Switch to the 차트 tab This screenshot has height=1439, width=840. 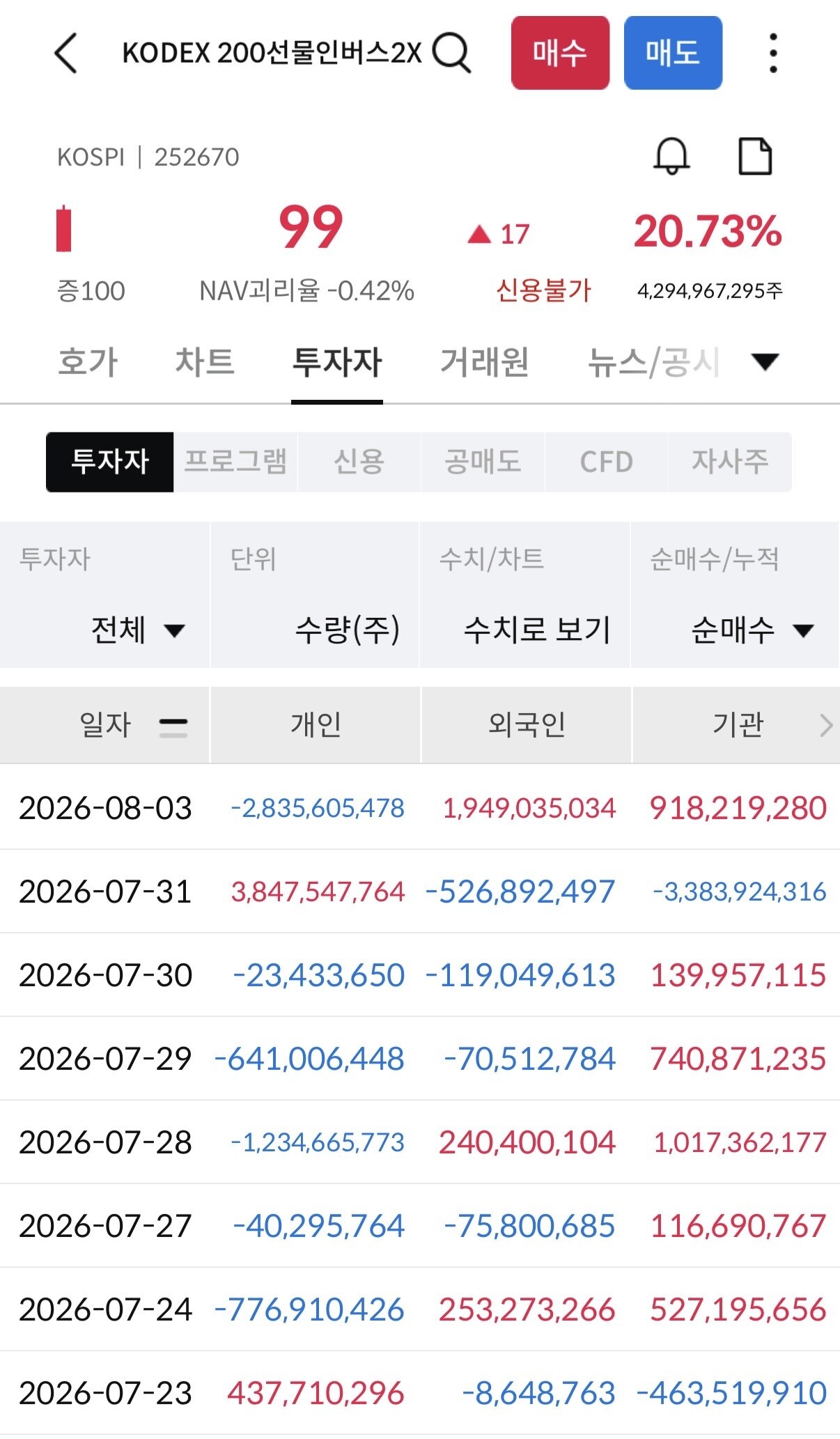pyautogui.click(x=205, y=362)
